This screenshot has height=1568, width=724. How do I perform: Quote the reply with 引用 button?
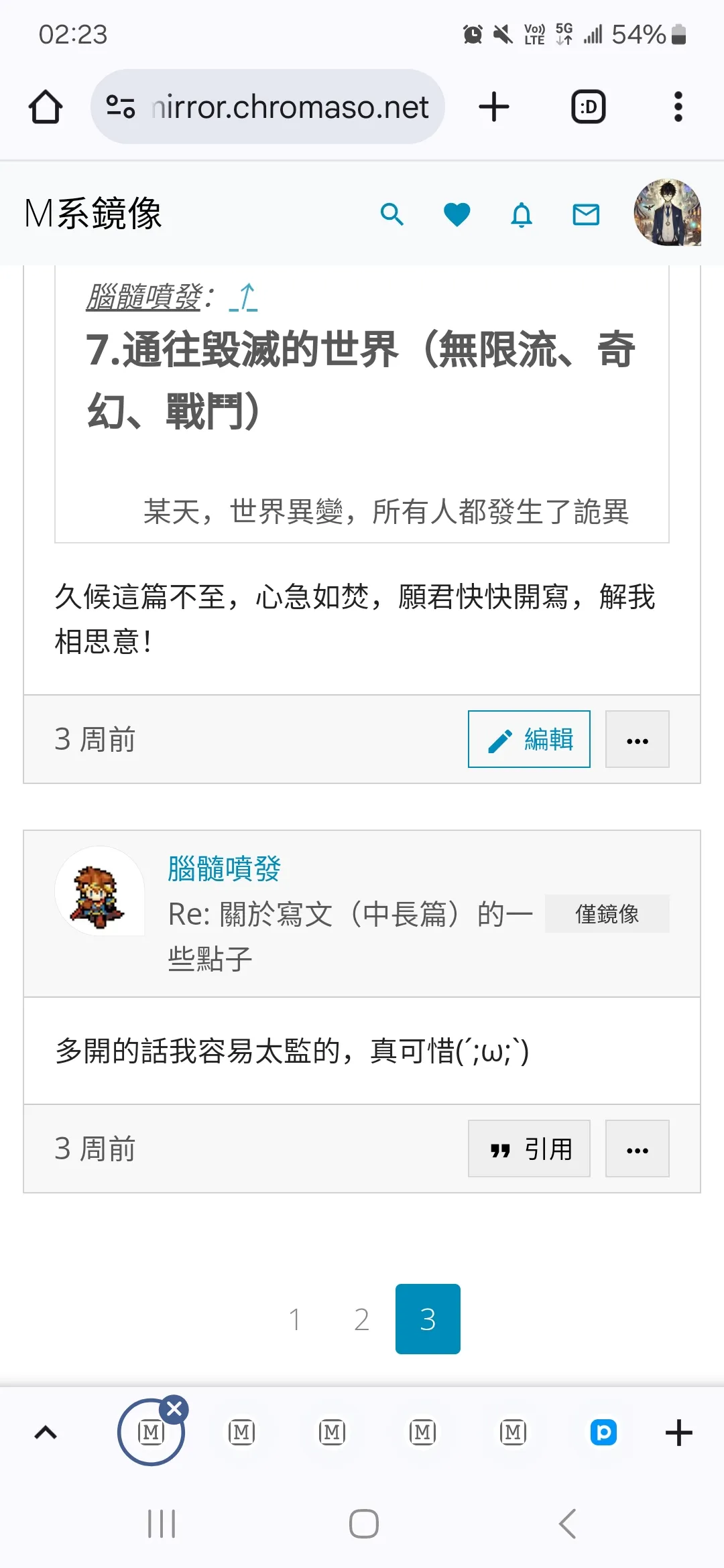529,1149
